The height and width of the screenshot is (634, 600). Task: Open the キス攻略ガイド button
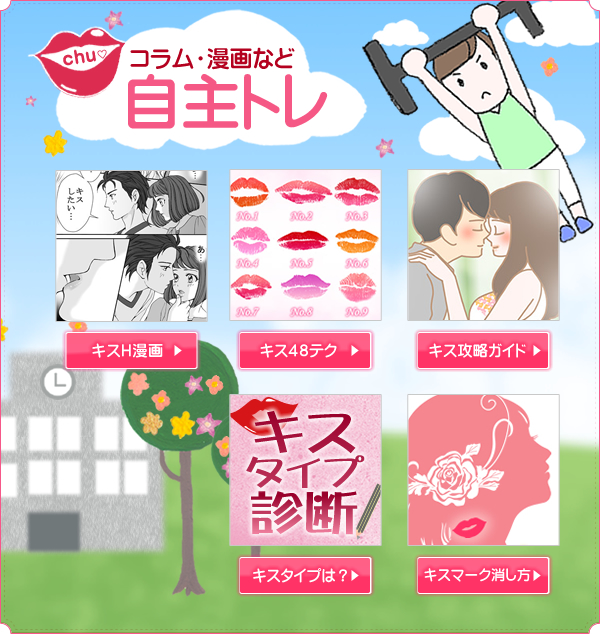(483, 351)
